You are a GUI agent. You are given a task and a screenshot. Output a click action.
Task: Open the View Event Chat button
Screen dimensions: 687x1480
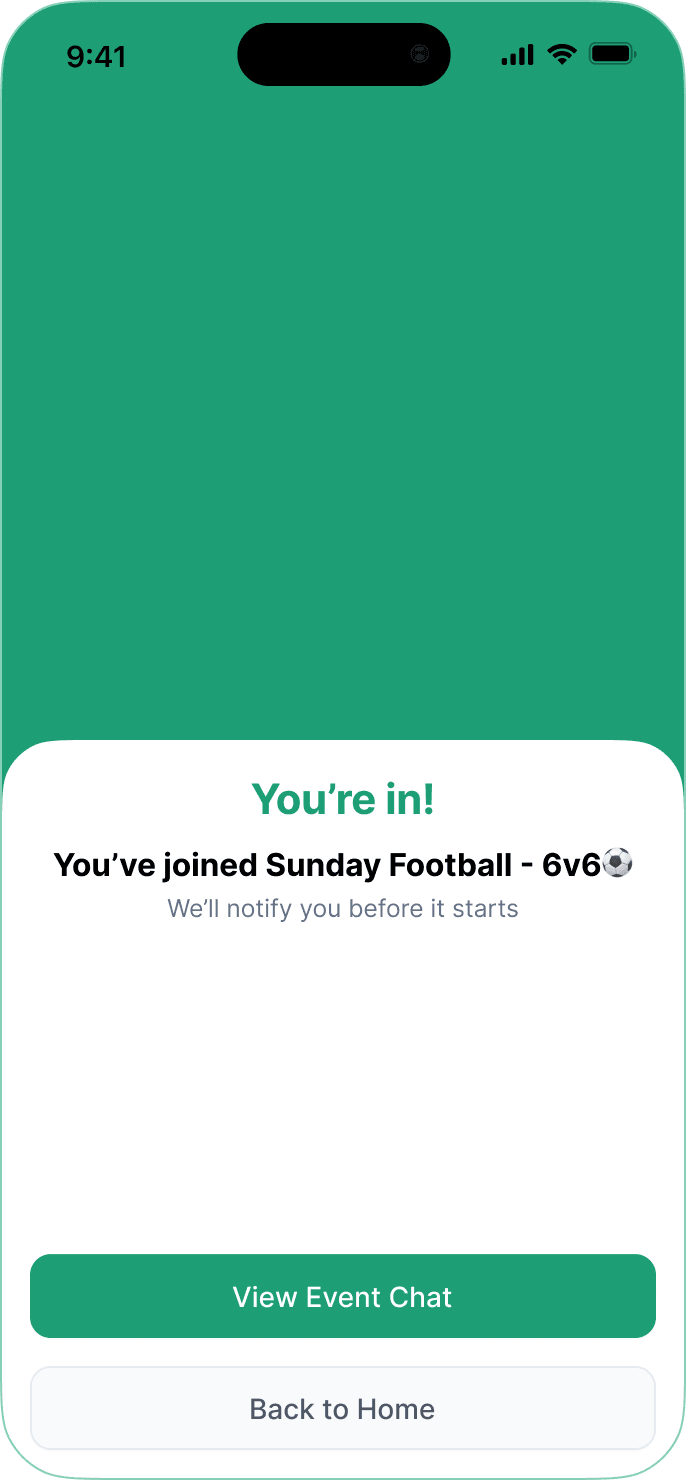click(x=343, y=1296)
